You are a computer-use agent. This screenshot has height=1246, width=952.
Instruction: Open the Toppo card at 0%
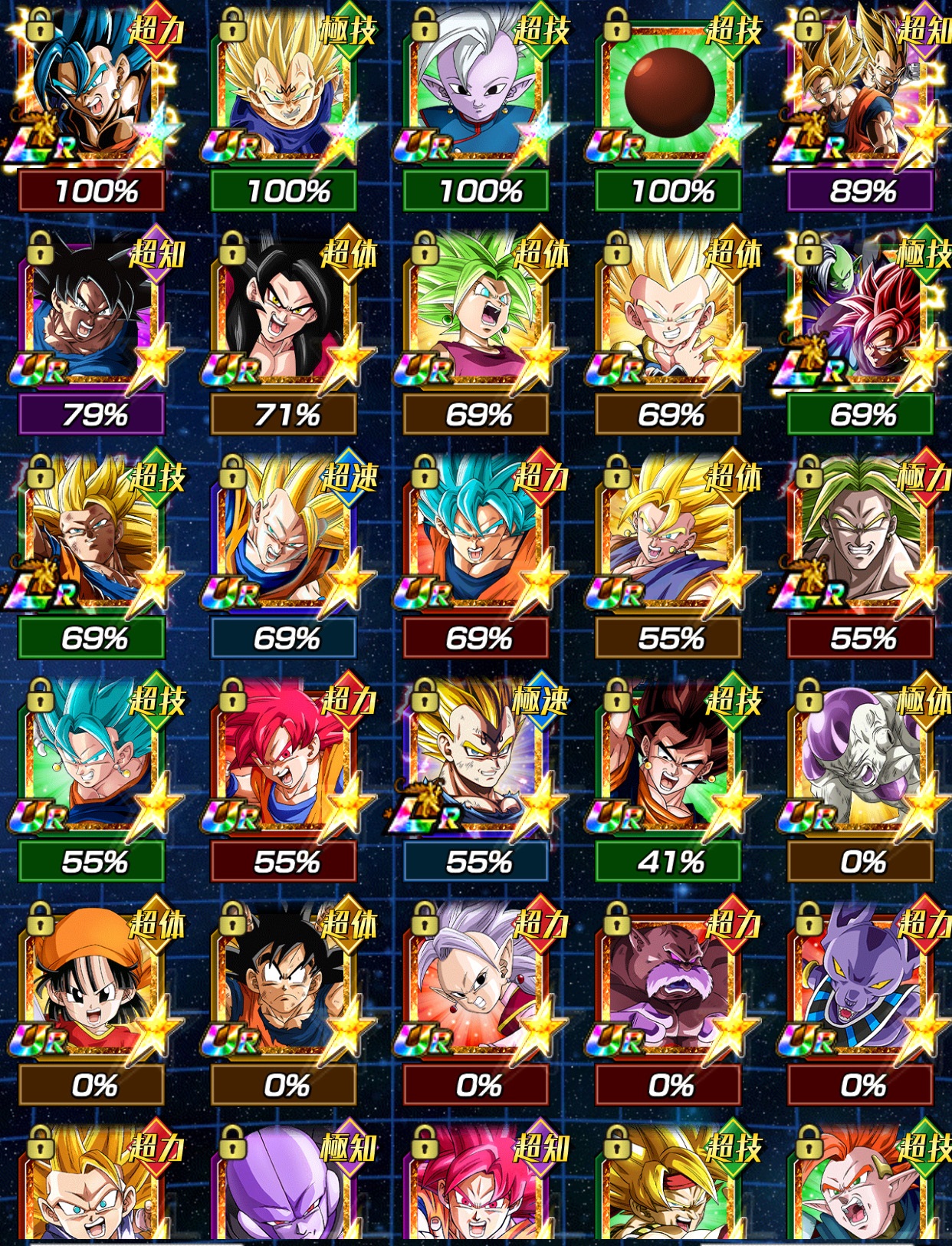click(668, 983)
